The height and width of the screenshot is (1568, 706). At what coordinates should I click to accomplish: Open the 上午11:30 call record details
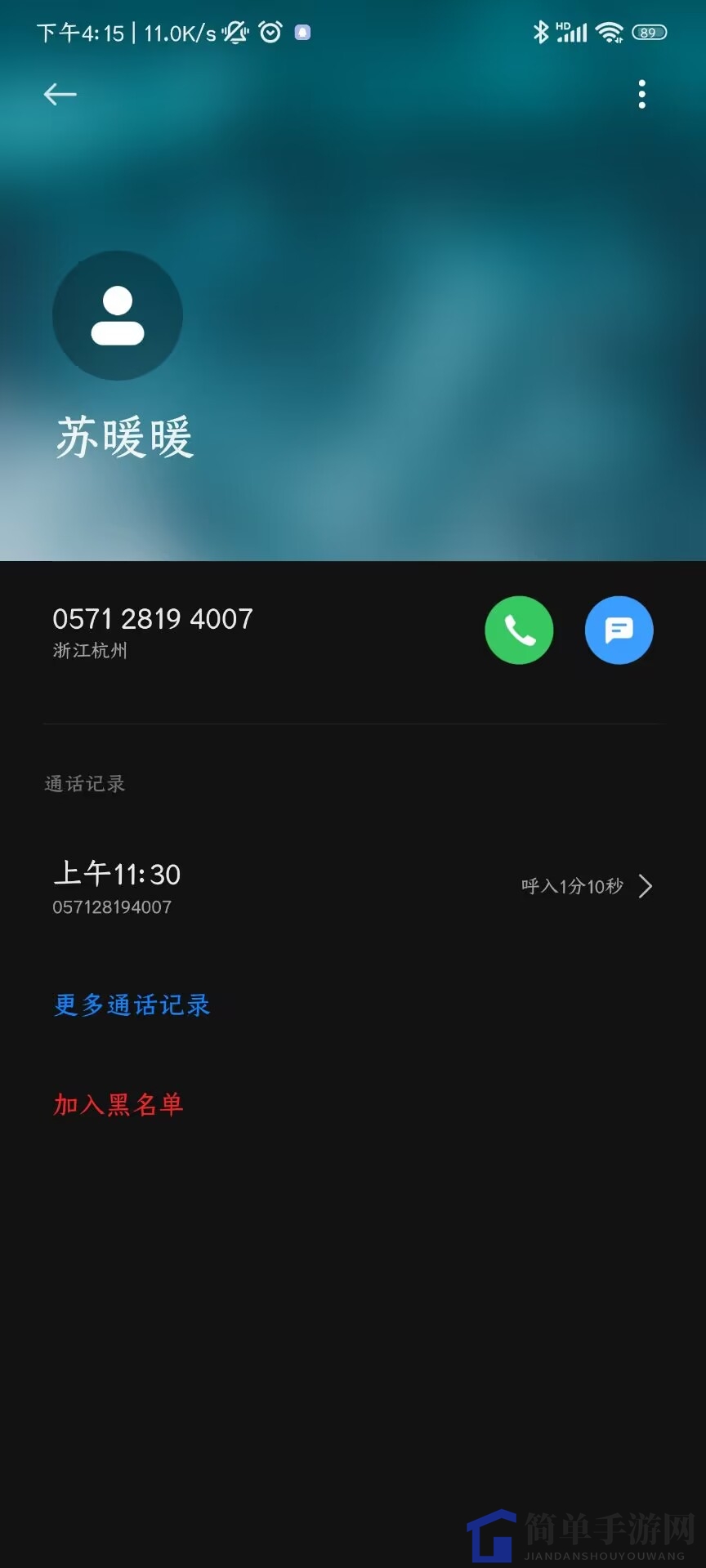353,888
